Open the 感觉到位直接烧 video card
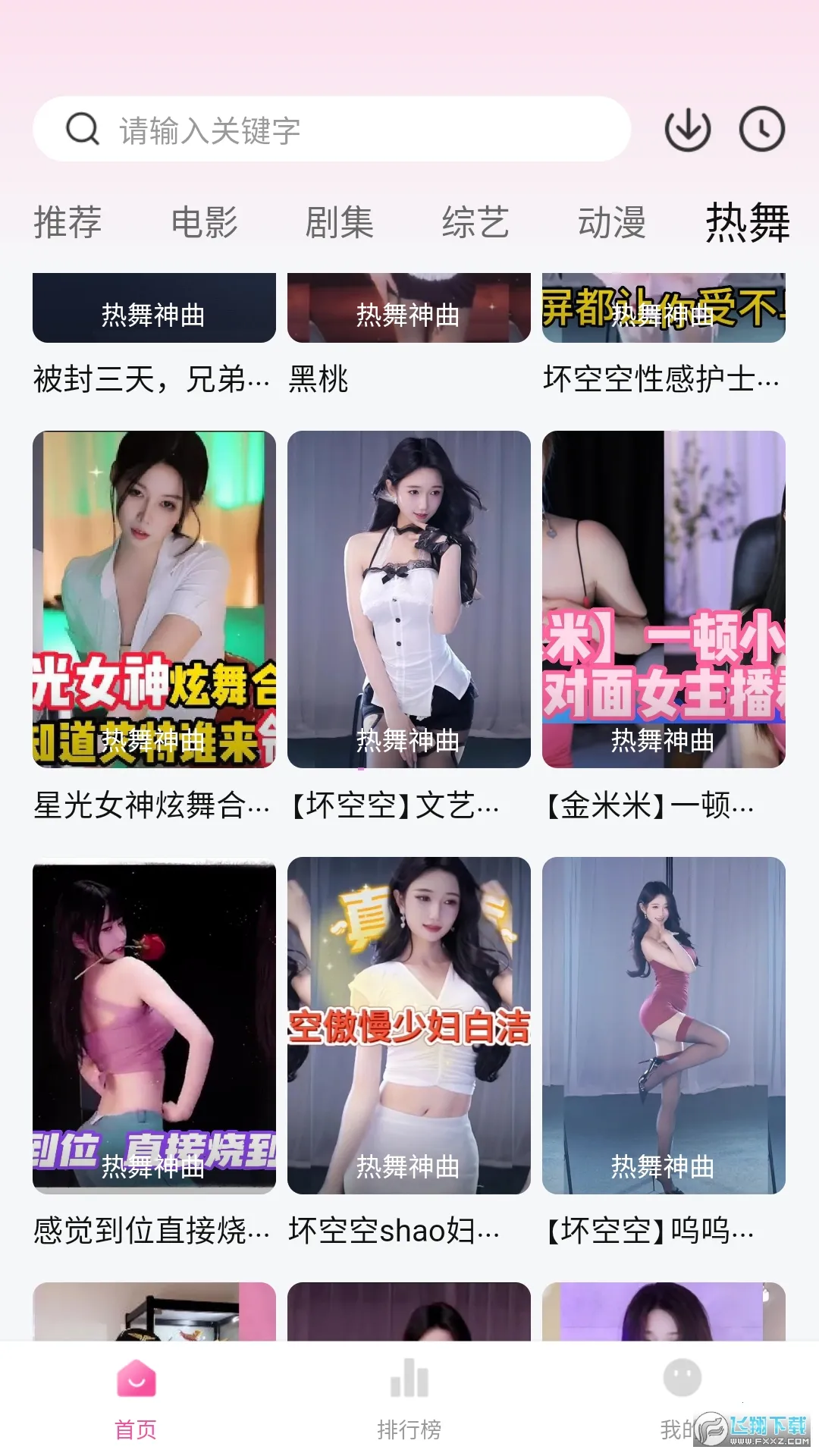819x1456 pixels. click(154, 1025)
